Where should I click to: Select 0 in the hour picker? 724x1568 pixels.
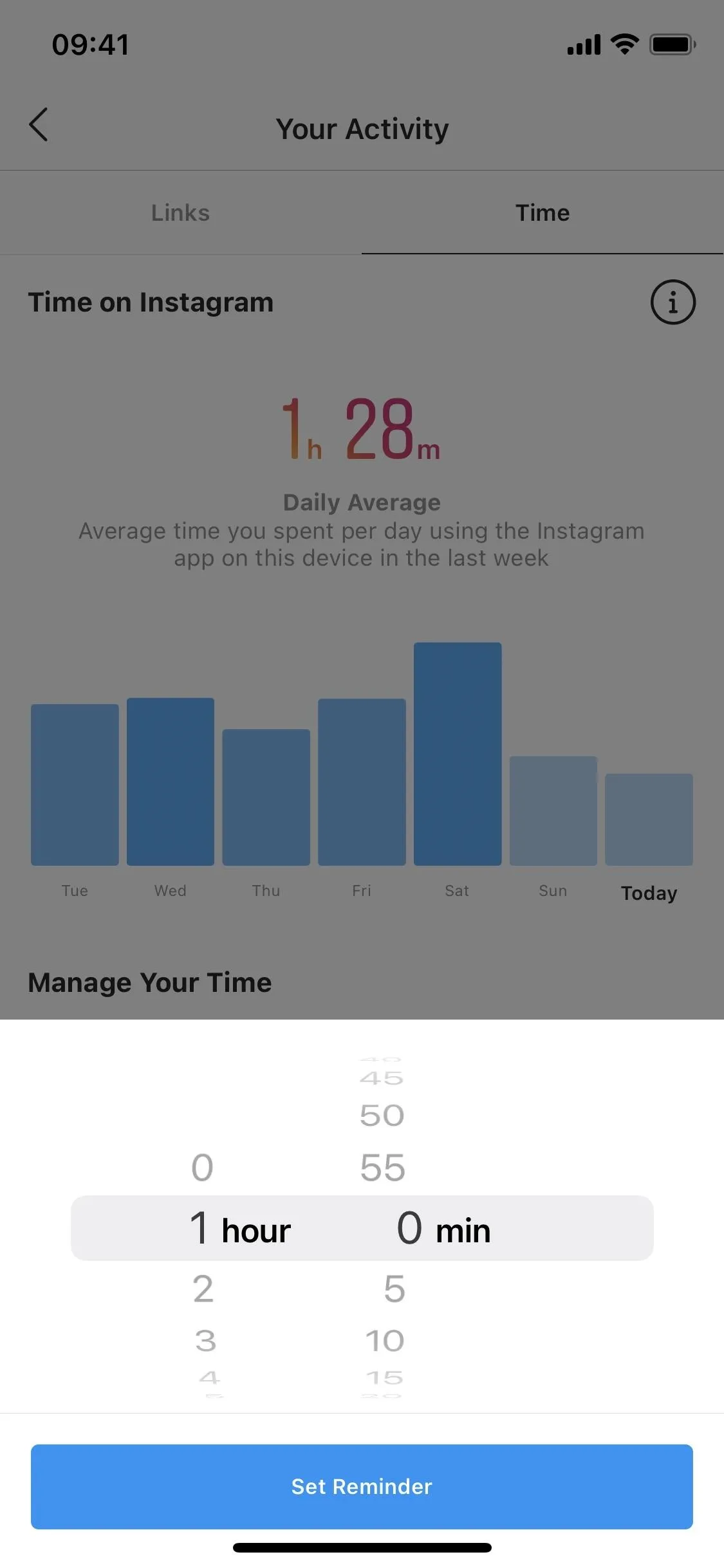(x=202, y=1167)
